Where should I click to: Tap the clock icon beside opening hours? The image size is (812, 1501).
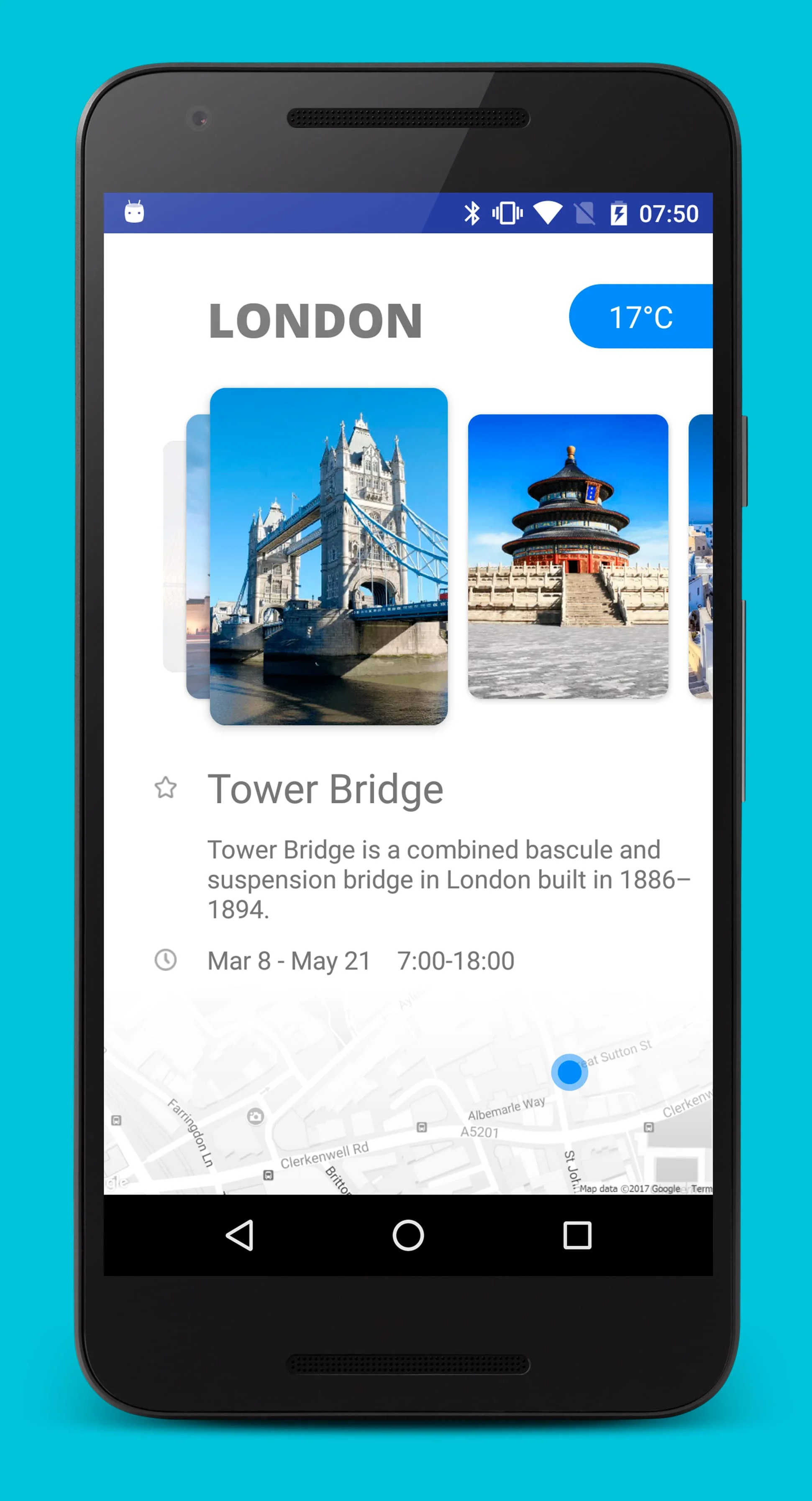point(166,960)
